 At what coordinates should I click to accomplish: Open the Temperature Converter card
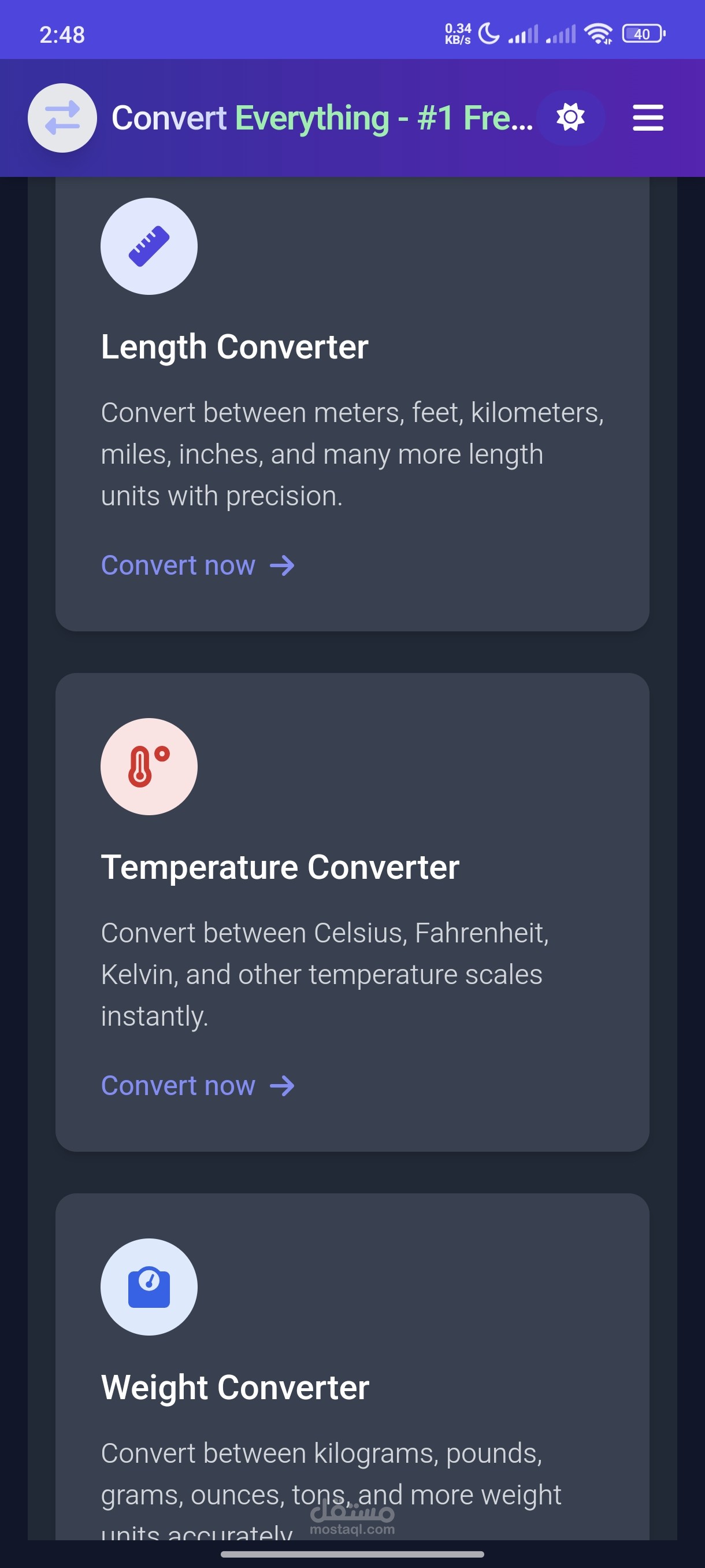352,912
